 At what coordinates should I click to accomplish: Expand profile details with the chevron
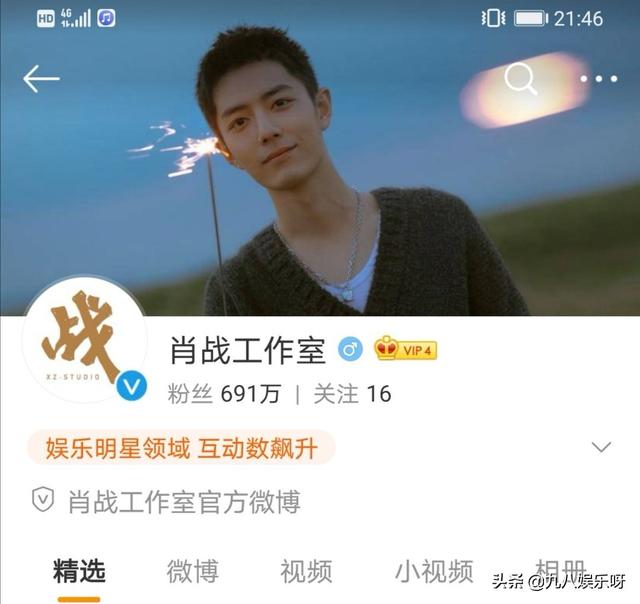601,447
